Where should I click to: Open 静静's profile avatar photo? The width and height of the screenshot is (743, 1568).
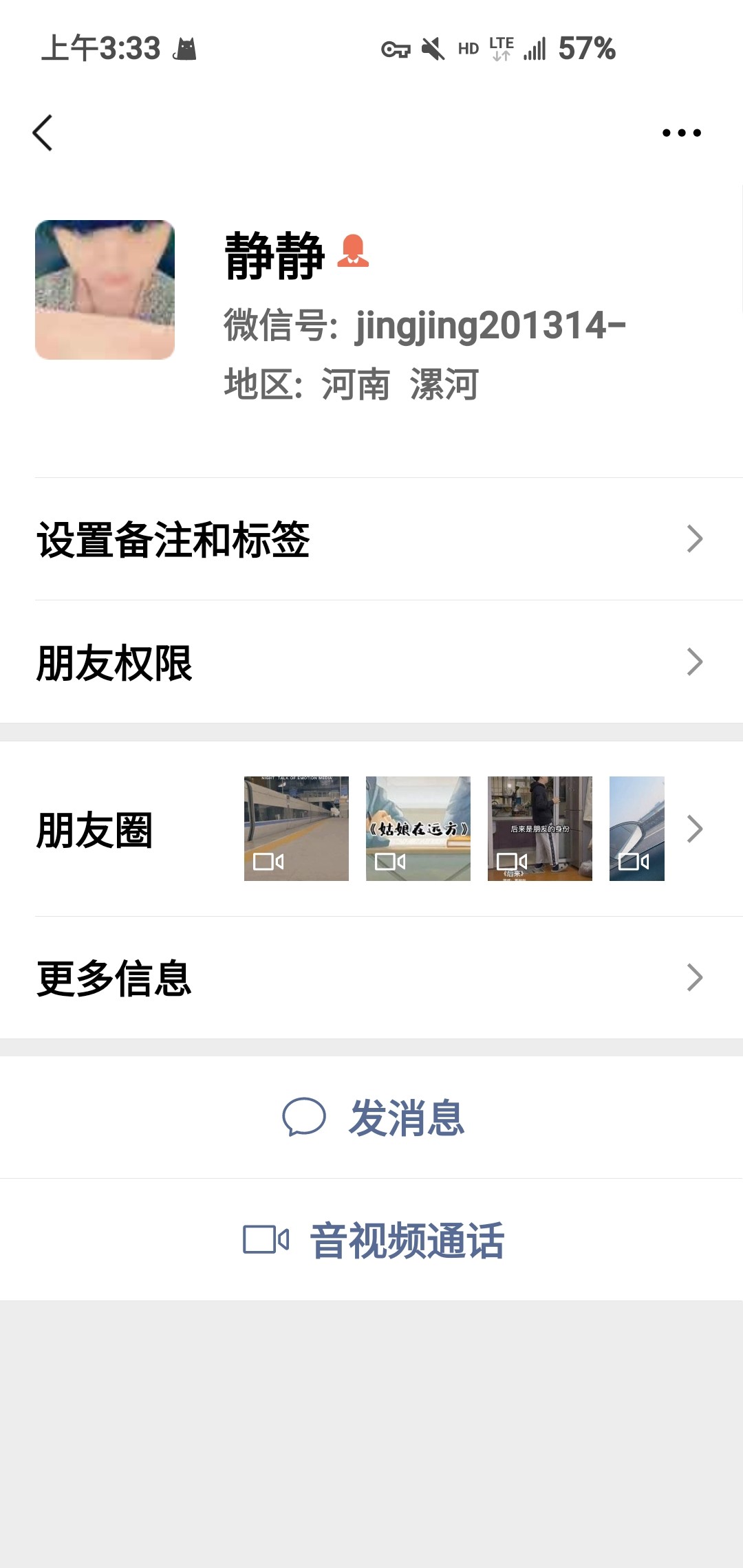coord(105,287)
